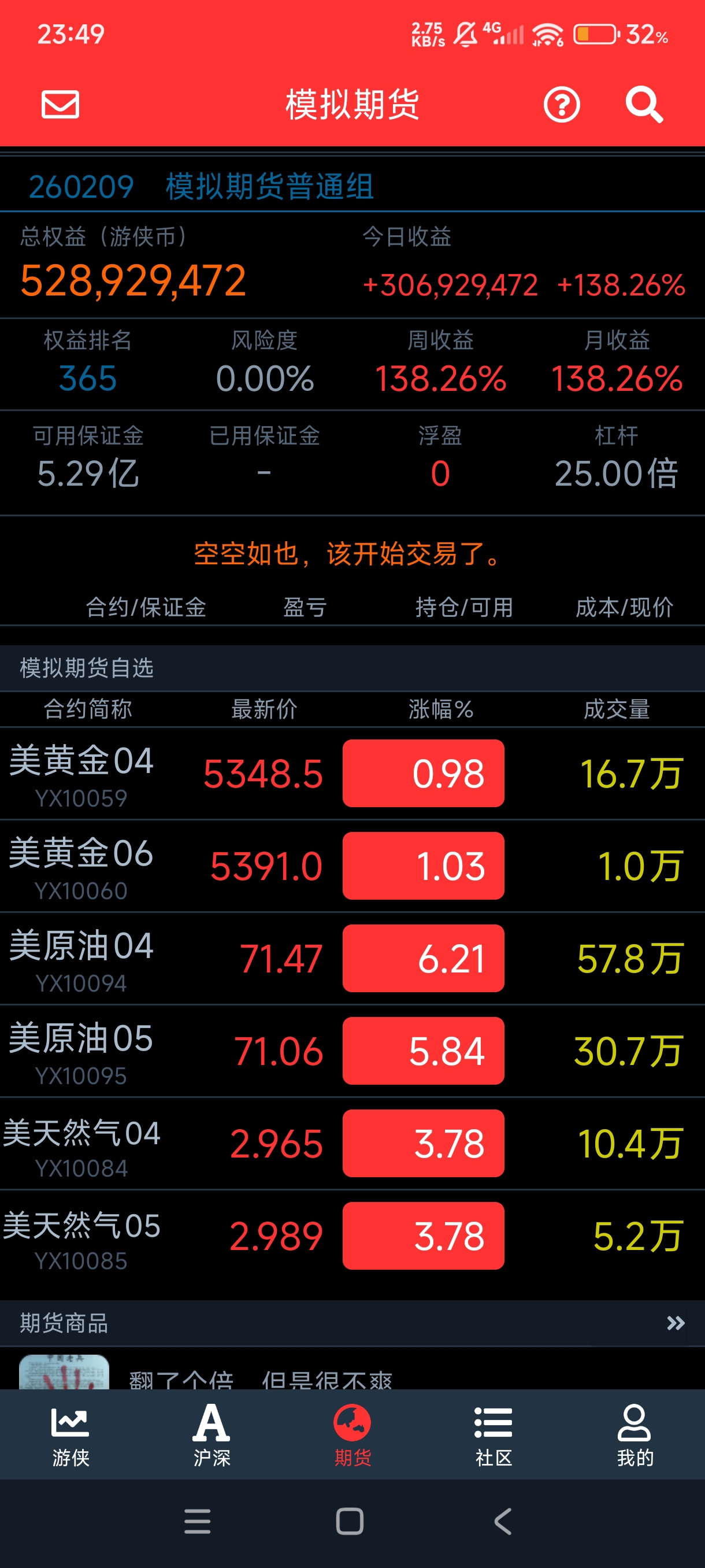This screenshot has height=1568, width=705.
Task: Go back with the system back button
Action: point(502,1521)
